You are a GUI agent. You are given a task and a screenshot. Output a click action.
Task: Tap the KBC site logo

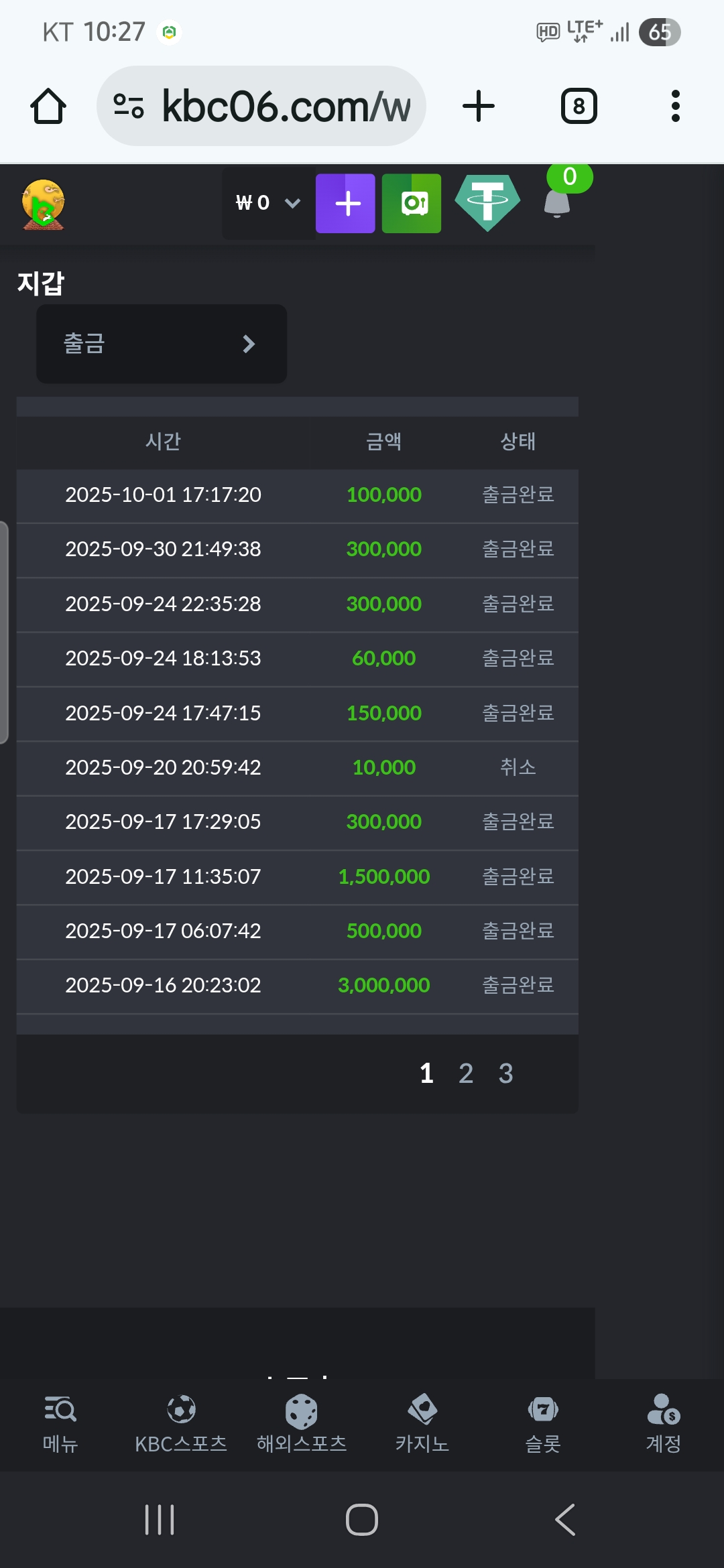44,204
